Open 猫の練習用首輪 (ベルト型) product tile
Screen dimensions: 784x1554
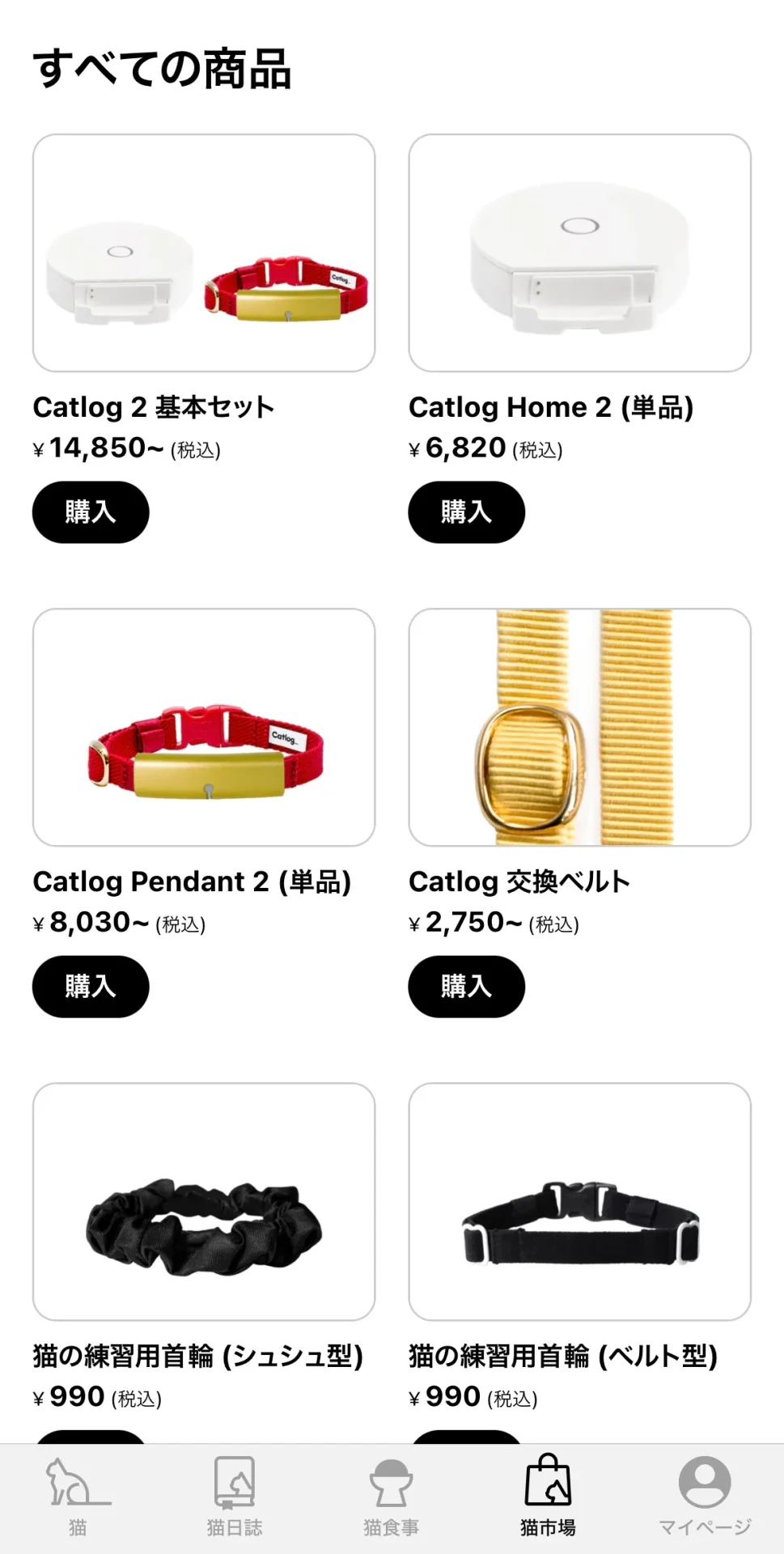(x=579, y=1202)
